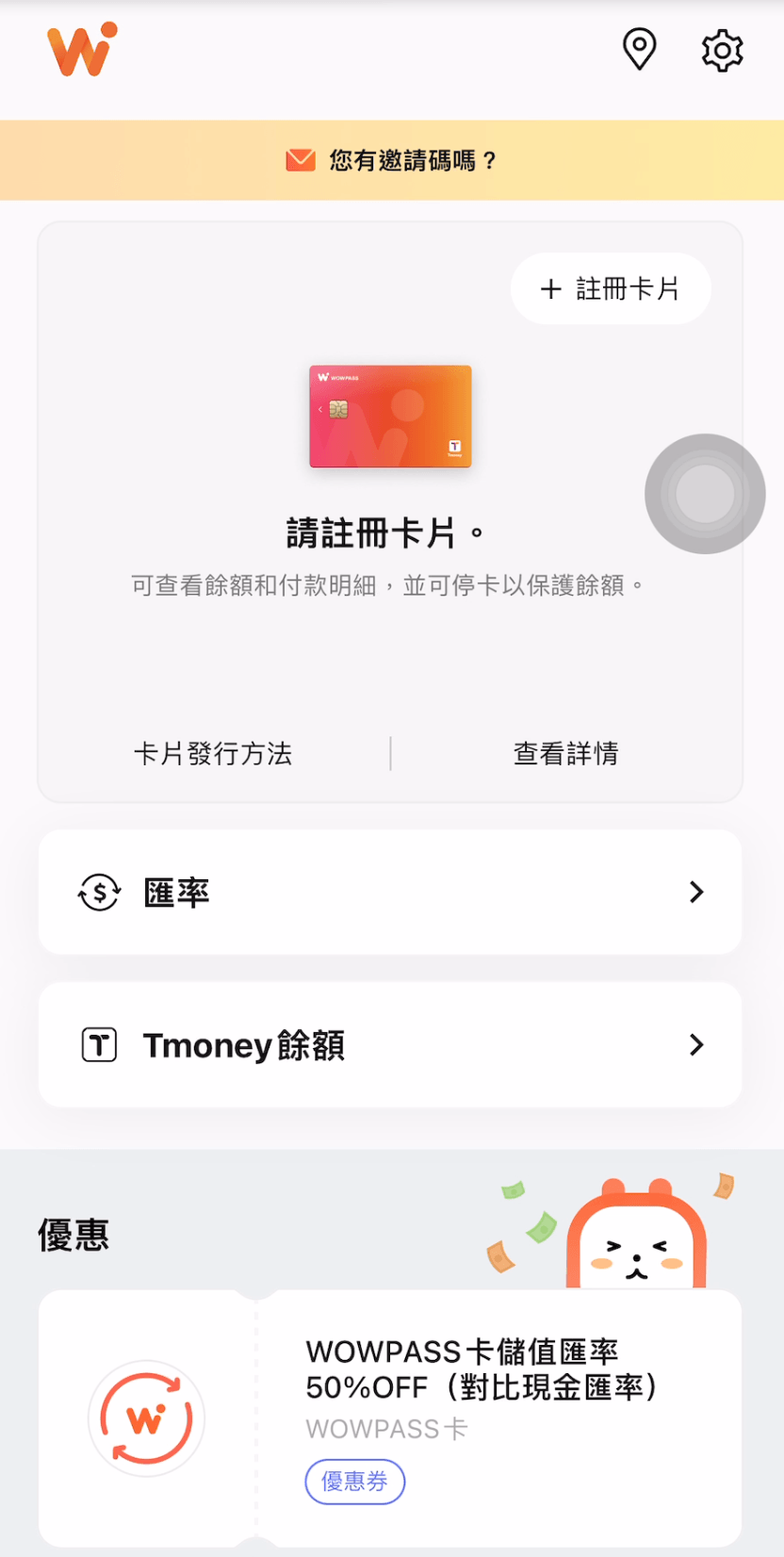This screenshot has height=1557, width=784.
Task: Tap the 您有邀請碼嗎 invitation code banner
Action: click(392, 160)
